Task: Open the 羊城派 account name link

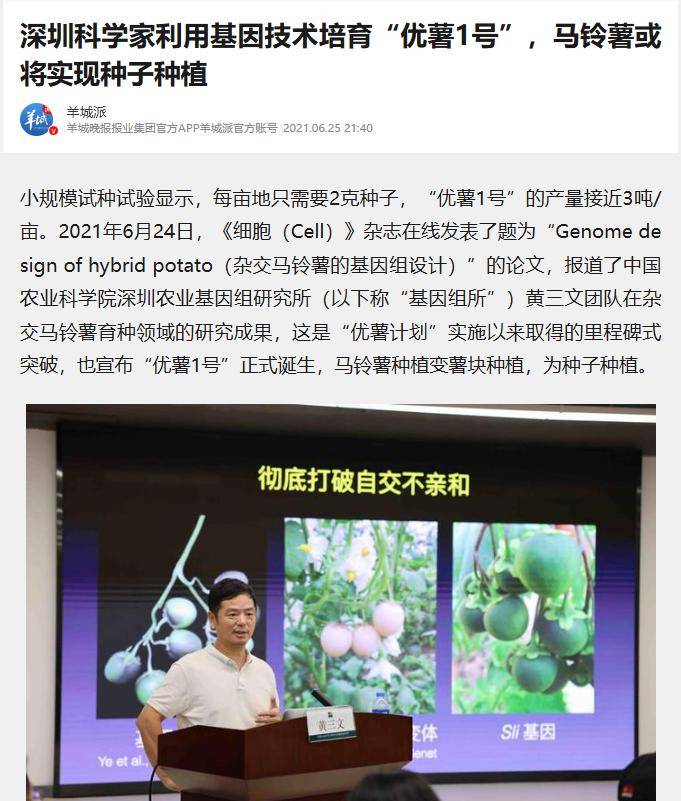Action: tap(87, 111)
